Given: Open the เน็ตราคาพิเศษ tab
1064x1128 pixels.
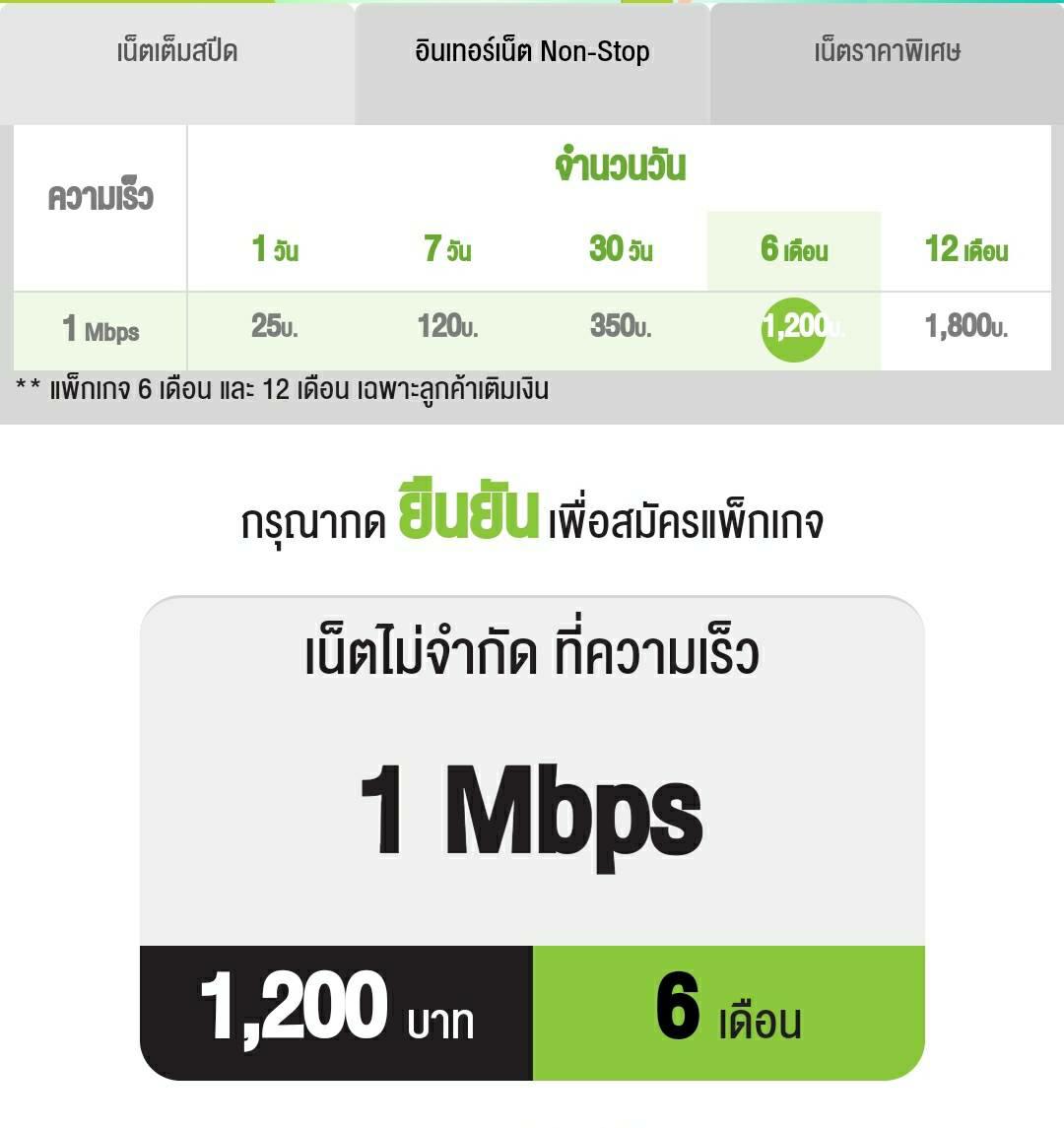Looking at the screenshot, I should pyautogui.click(x=887, y=63).
